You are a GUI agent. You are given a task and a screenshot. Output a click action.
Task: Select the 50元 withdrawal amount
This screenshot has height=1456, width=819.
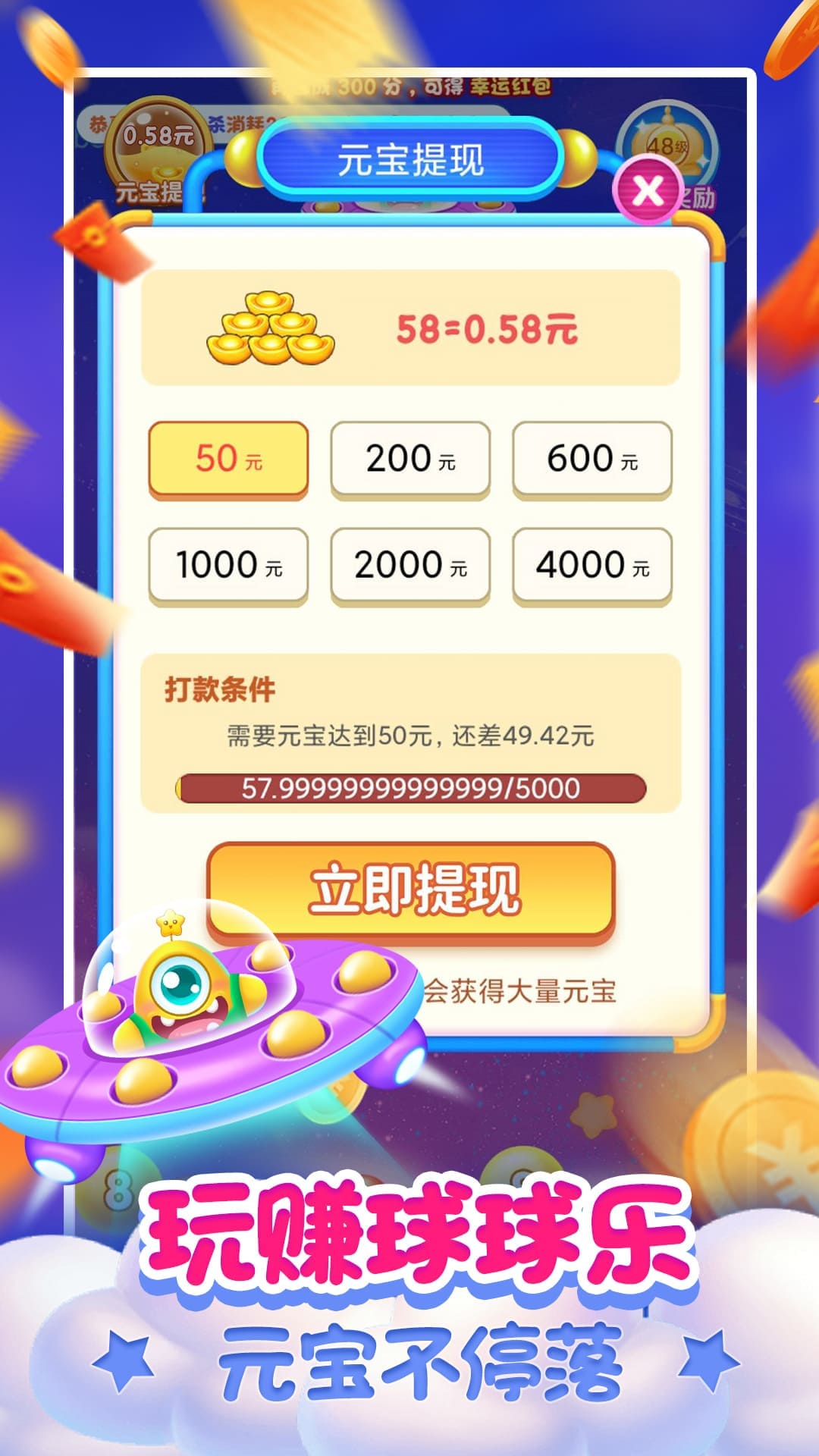(x=227, y=459)
